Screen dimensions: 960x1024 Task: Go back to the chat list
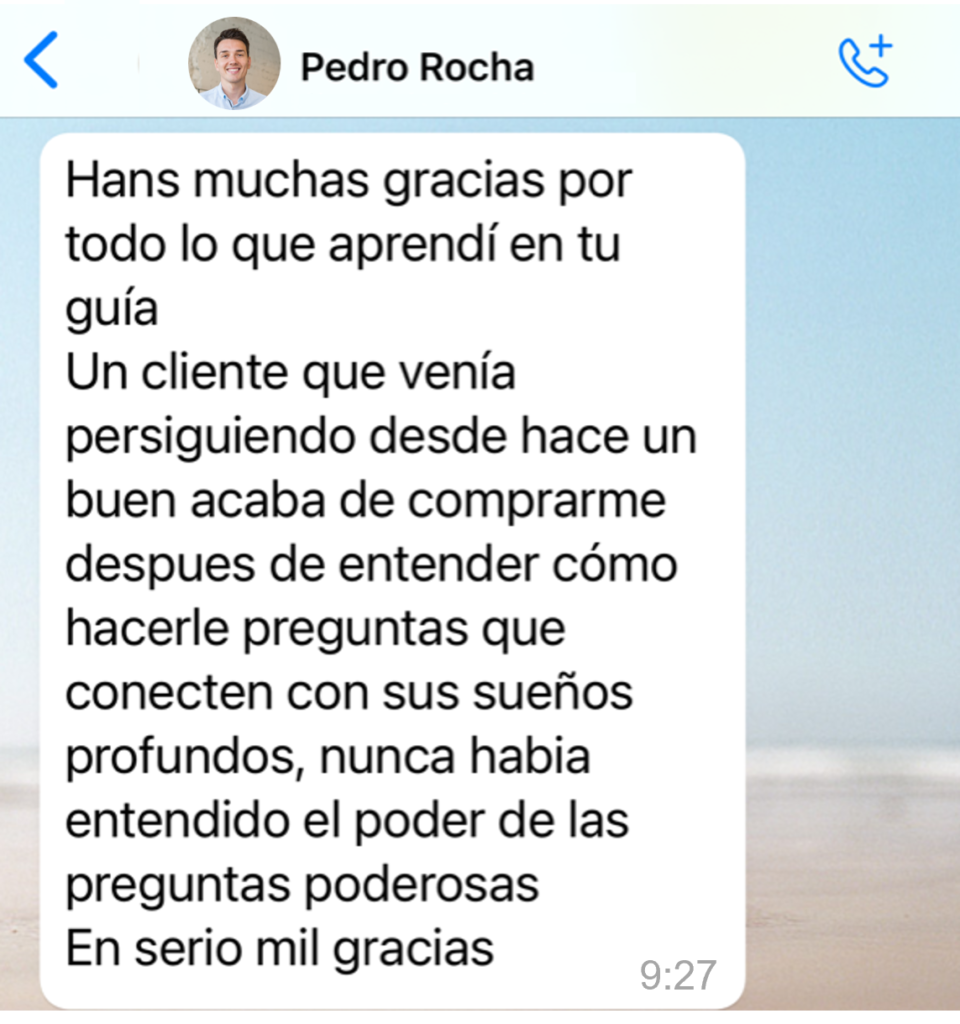[x=41, y=61]
